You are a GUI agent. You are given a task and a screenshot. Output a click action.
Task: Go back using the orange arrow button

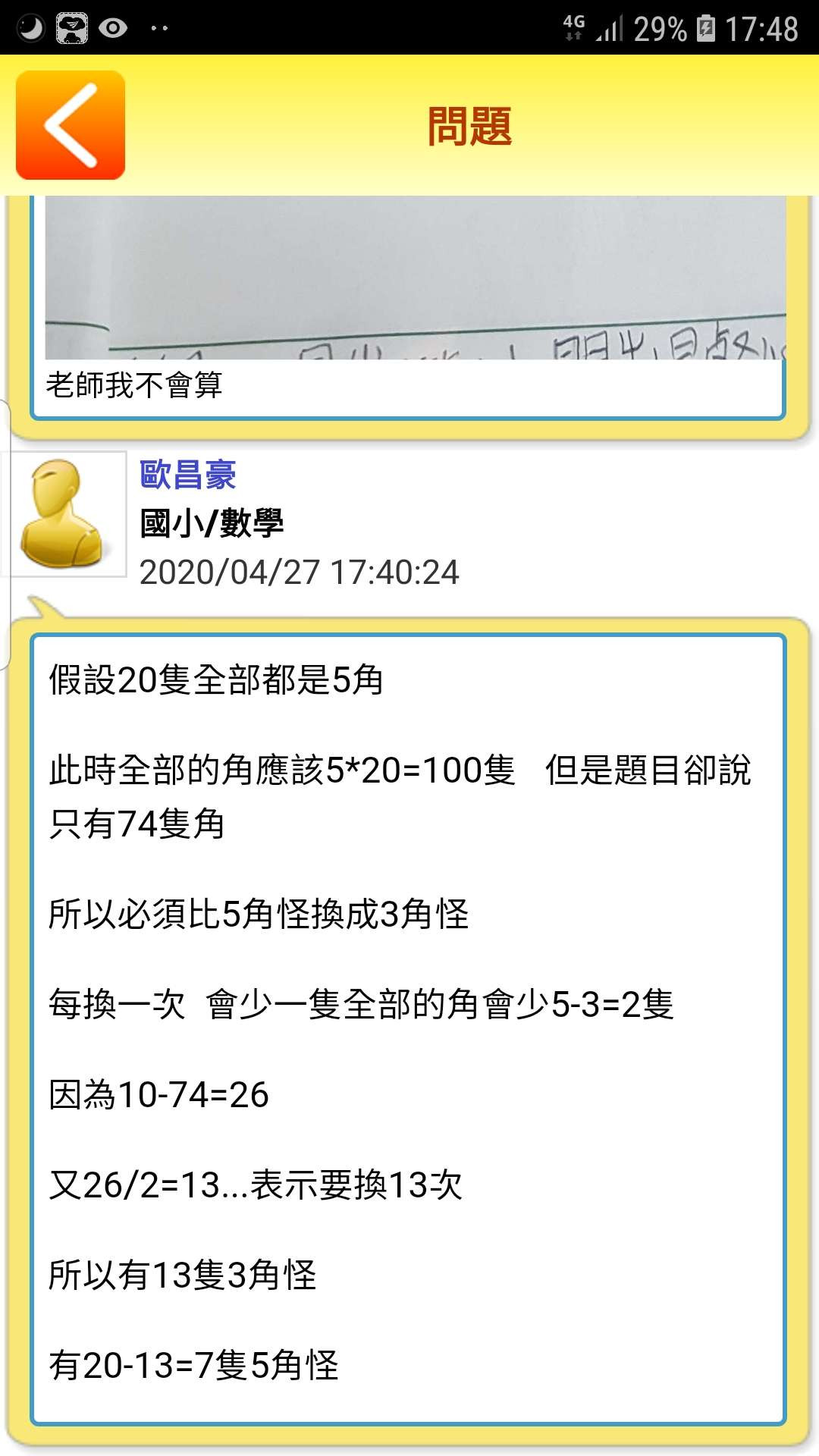coord(71,125)
